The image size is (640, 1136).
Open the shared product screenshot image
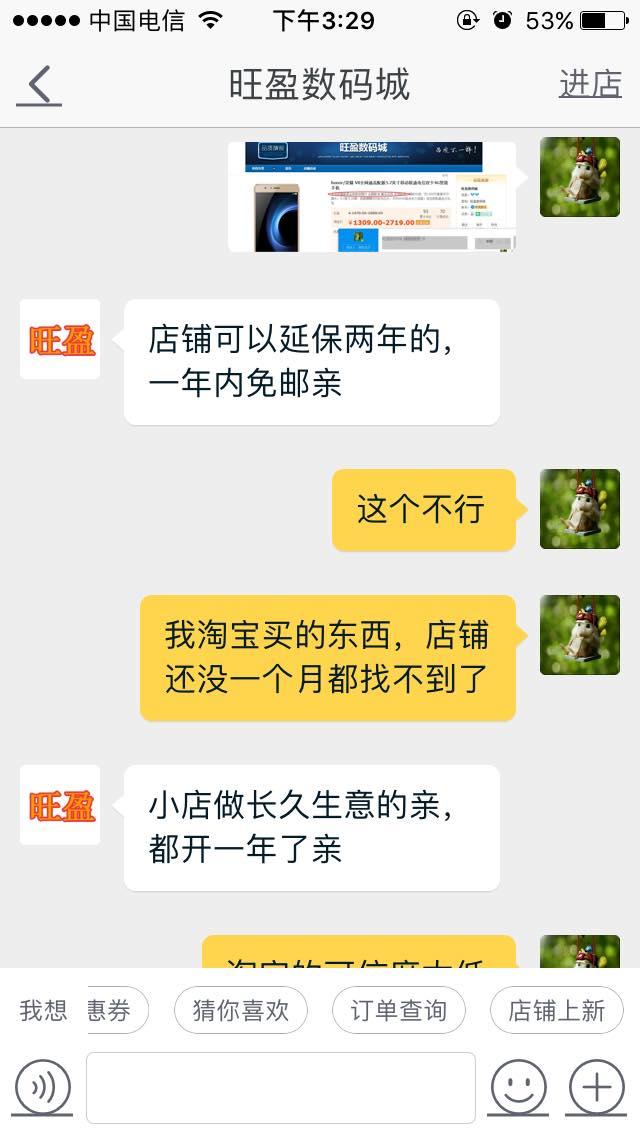point(373,197)
